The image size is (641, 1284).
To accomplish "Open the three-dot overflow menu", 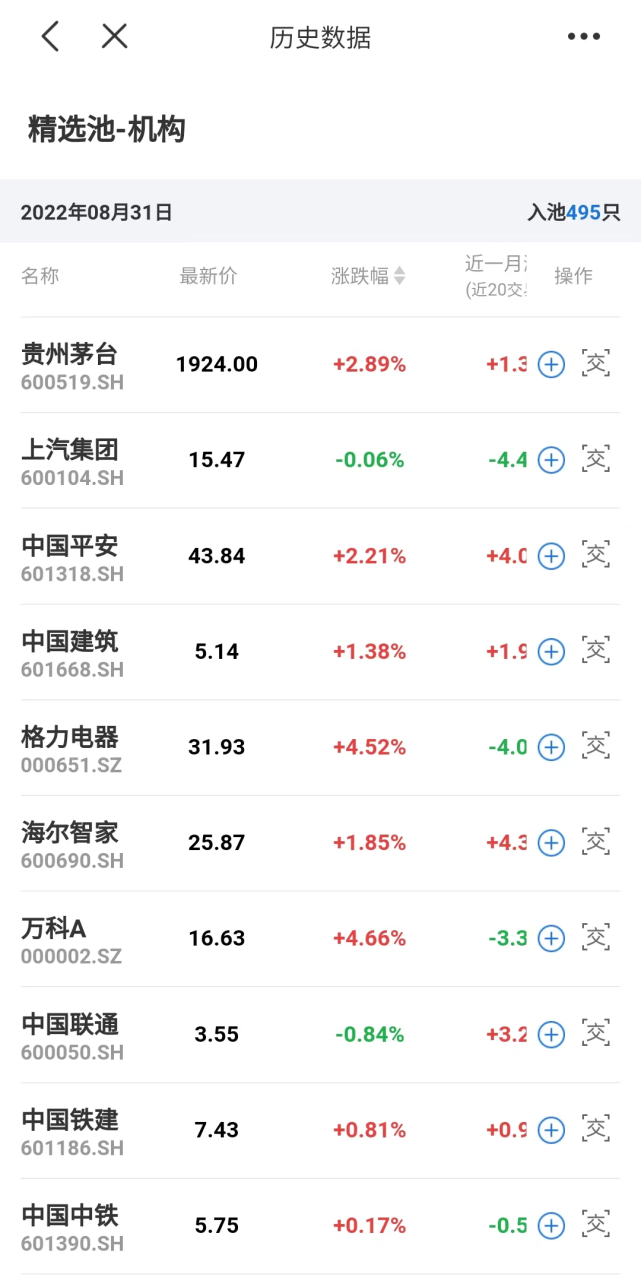I will [x=584, y=37].
